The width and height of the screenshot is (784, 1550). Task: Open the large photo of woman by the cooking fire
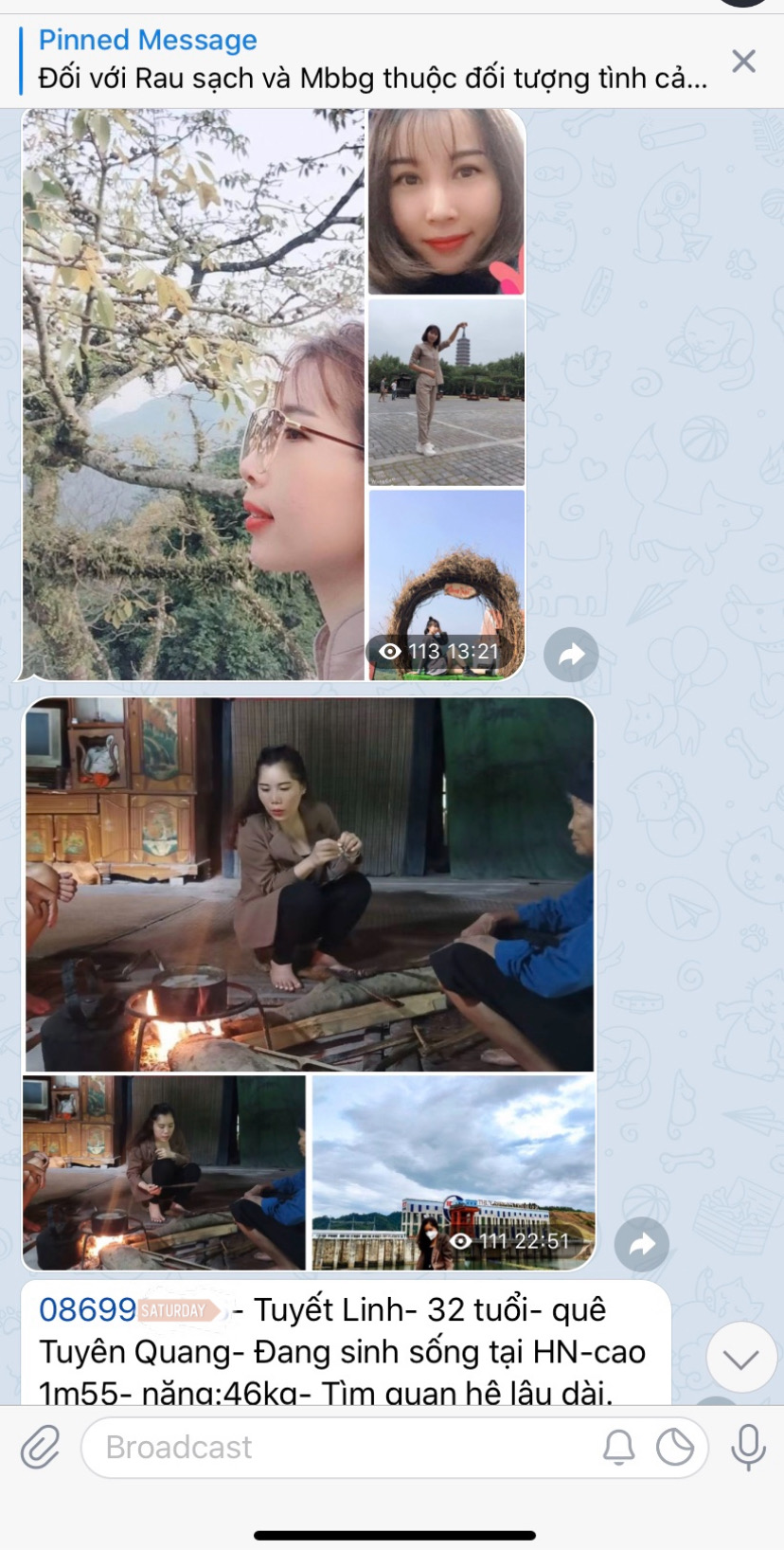[x=310, y=884]
